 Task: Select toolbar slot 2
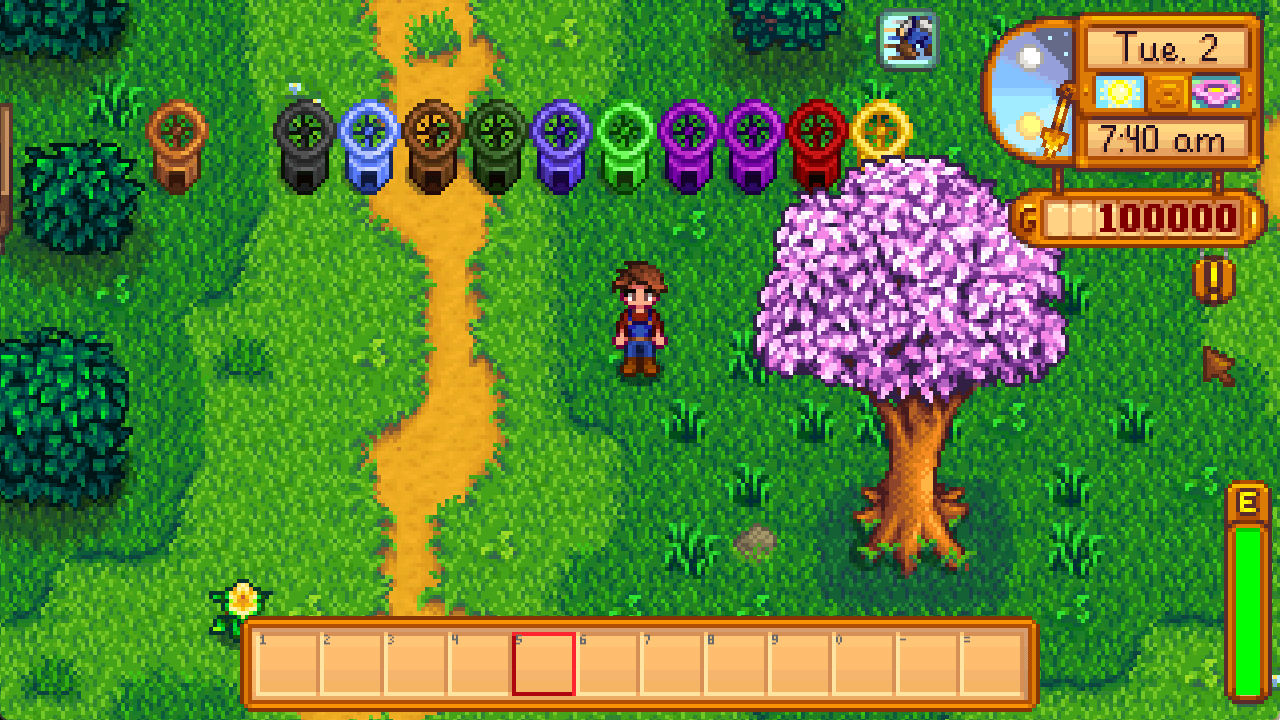(x=351, y=663)
